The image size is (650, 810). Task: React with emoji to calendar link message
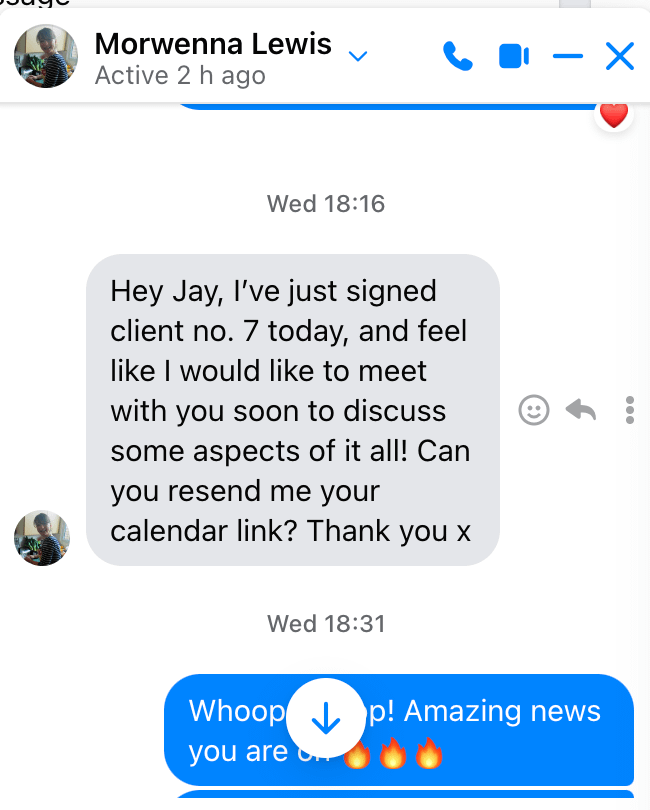pos(534,410)
